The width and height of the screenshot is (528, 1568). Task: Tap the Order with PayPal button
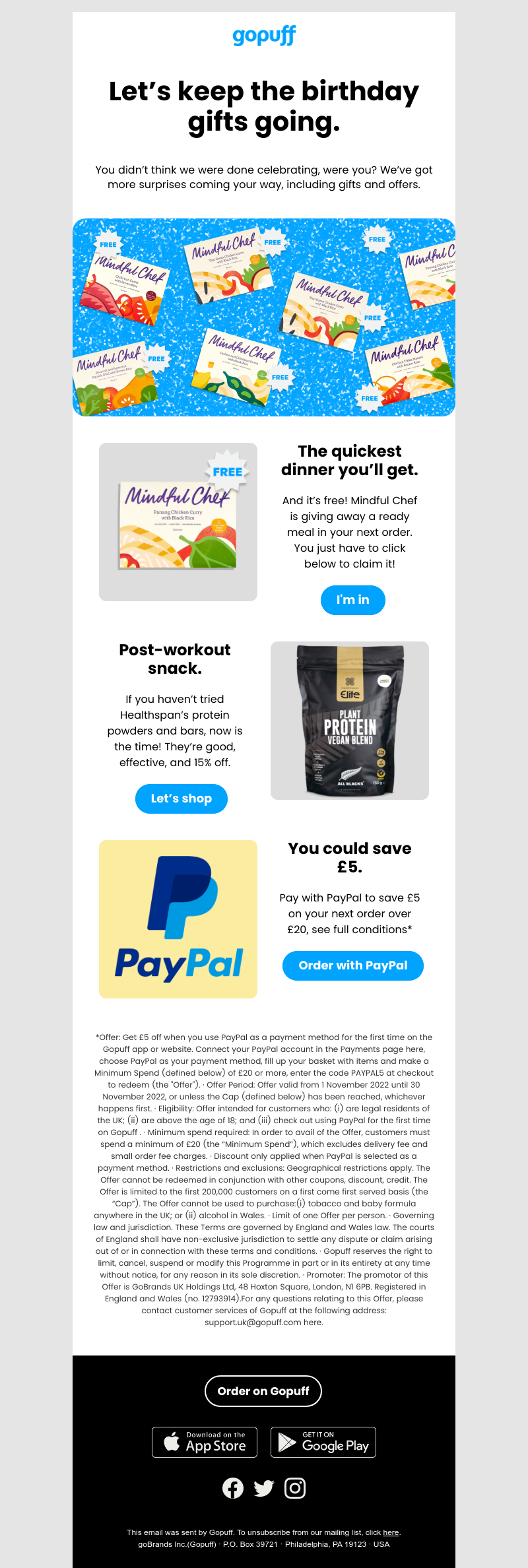click(352, 965)
